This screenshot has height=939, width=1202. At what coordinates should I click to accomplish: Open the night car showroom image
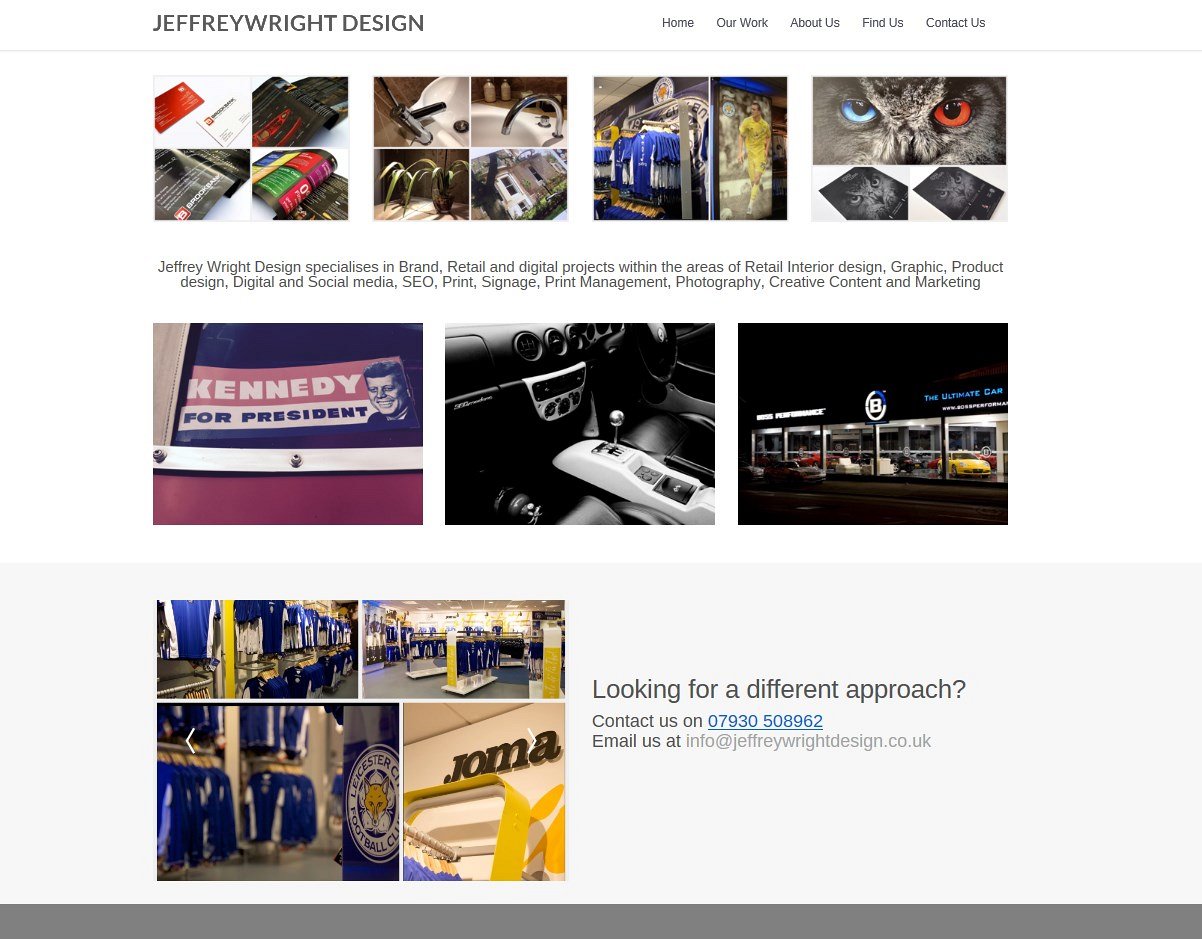pos(872,424)
